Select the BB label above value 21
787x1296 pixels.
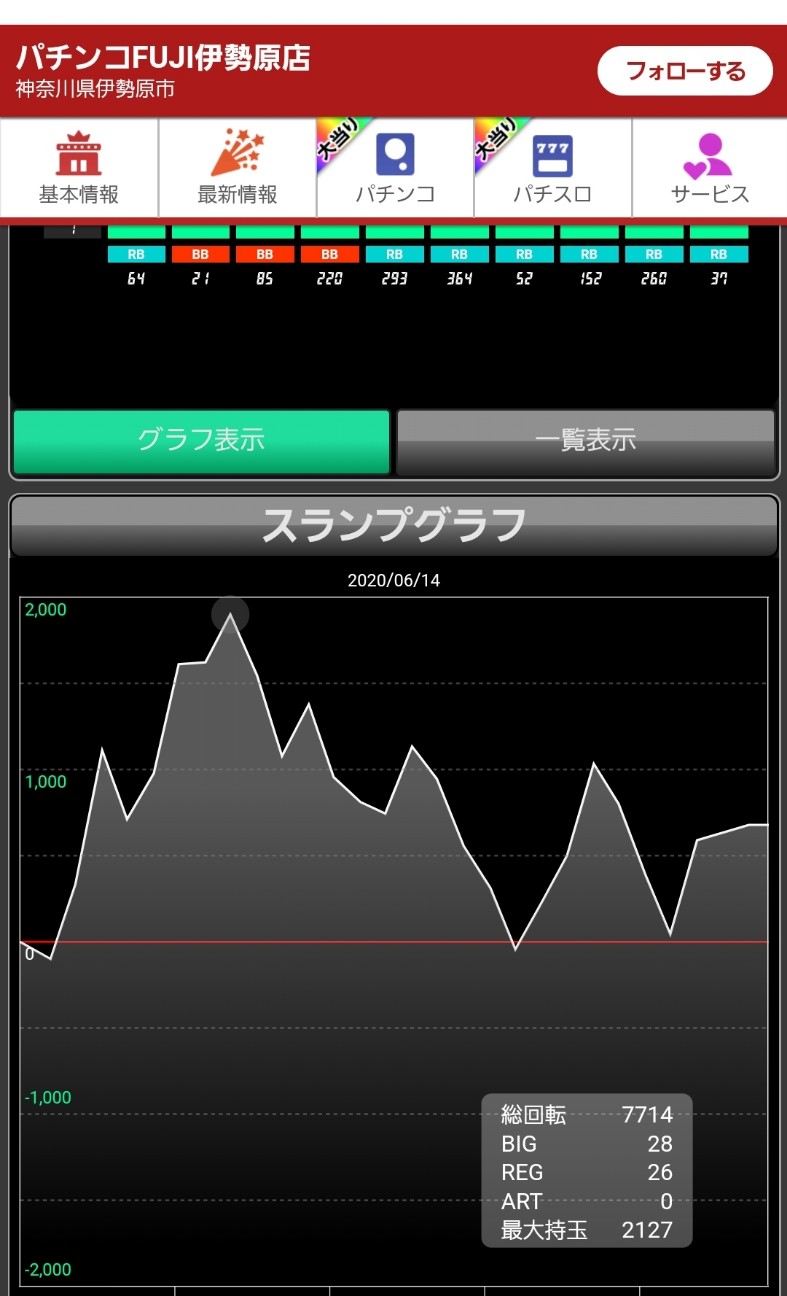click(x=199, y=254)
